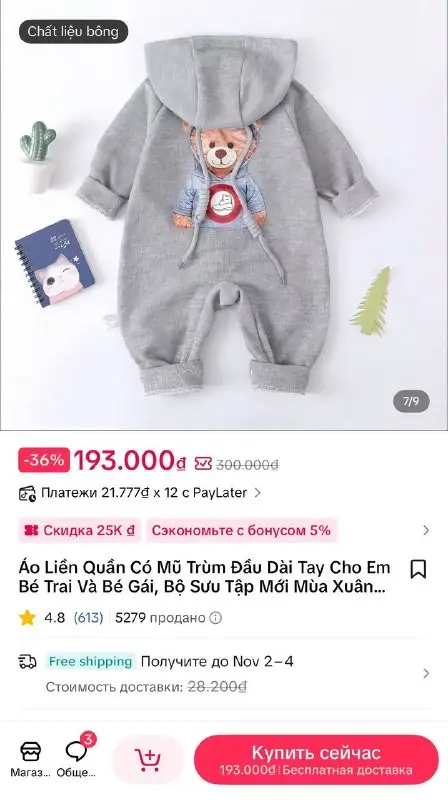Show info about 5279 продано
Image resolution: width=448 pixels, height=800 pixels.
pos(216,618)
